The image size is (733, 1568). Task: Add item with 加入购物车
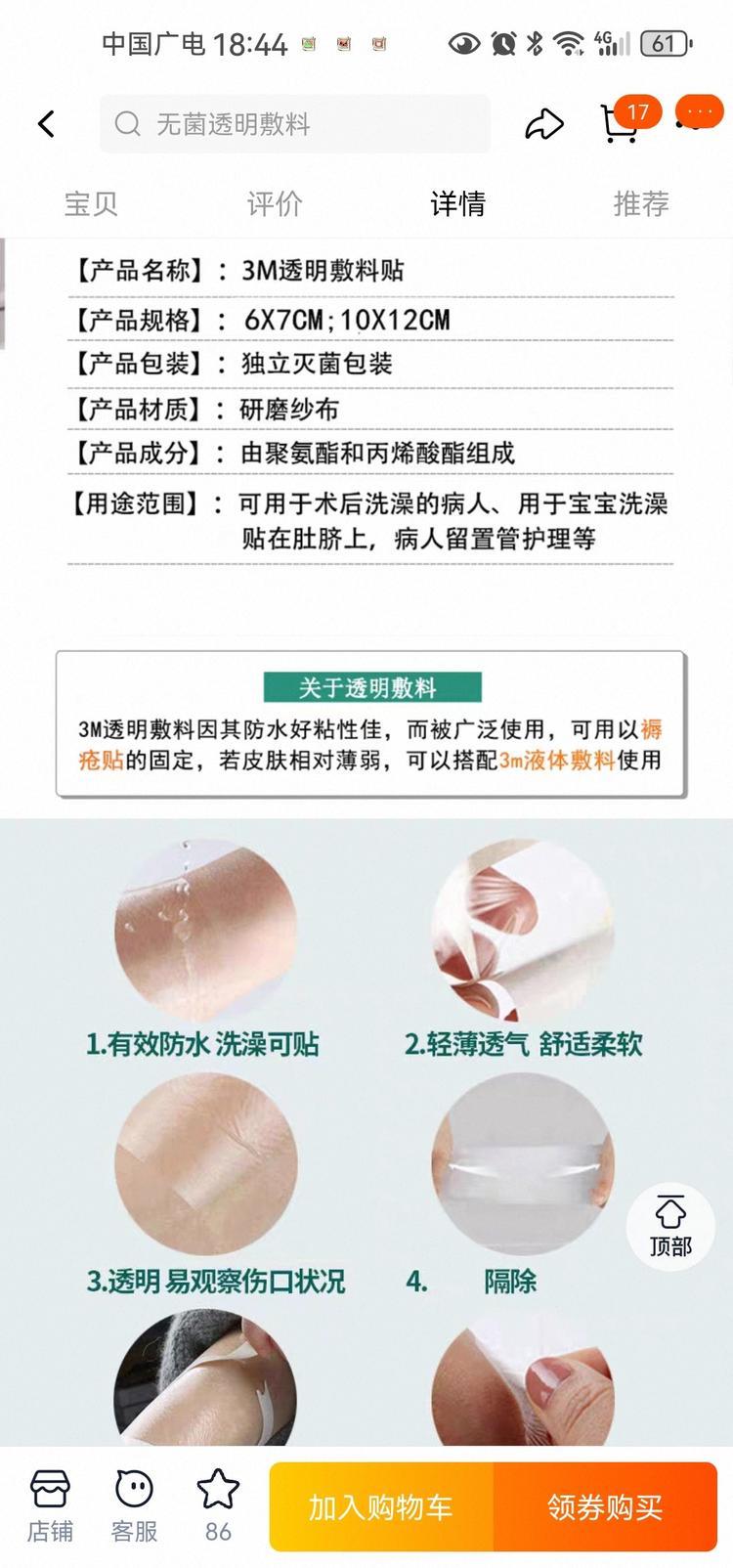(381, 1506)
